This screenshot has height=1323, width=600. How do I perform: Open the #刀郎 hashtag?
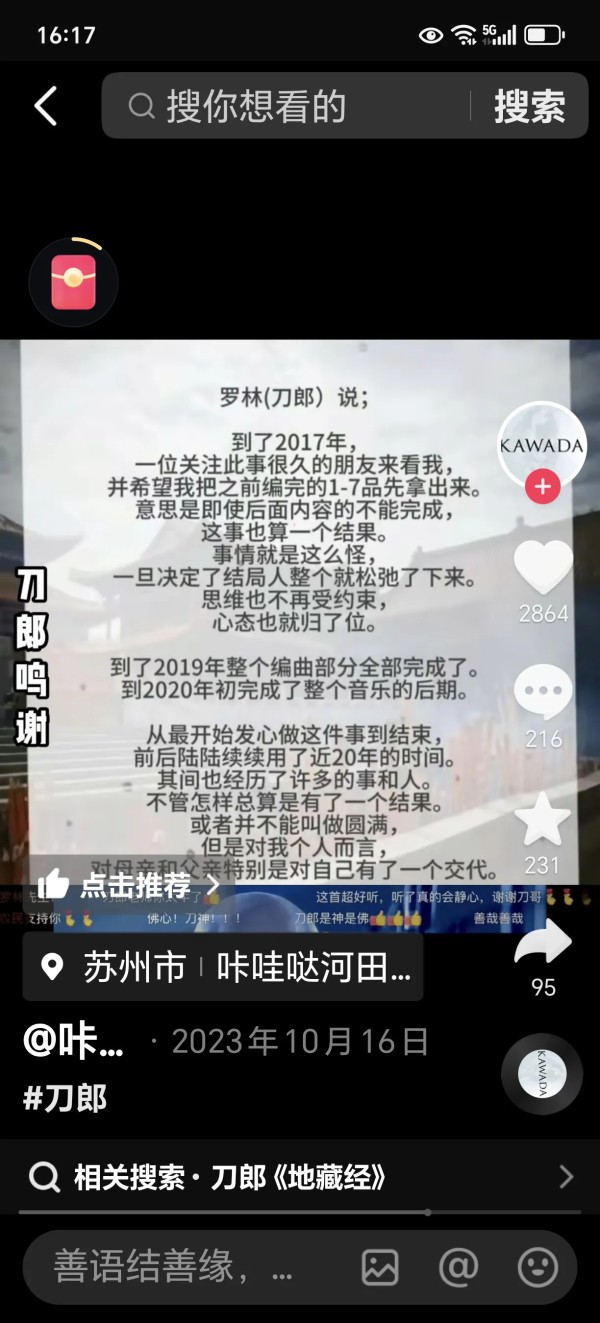[x=65, y=1097]
